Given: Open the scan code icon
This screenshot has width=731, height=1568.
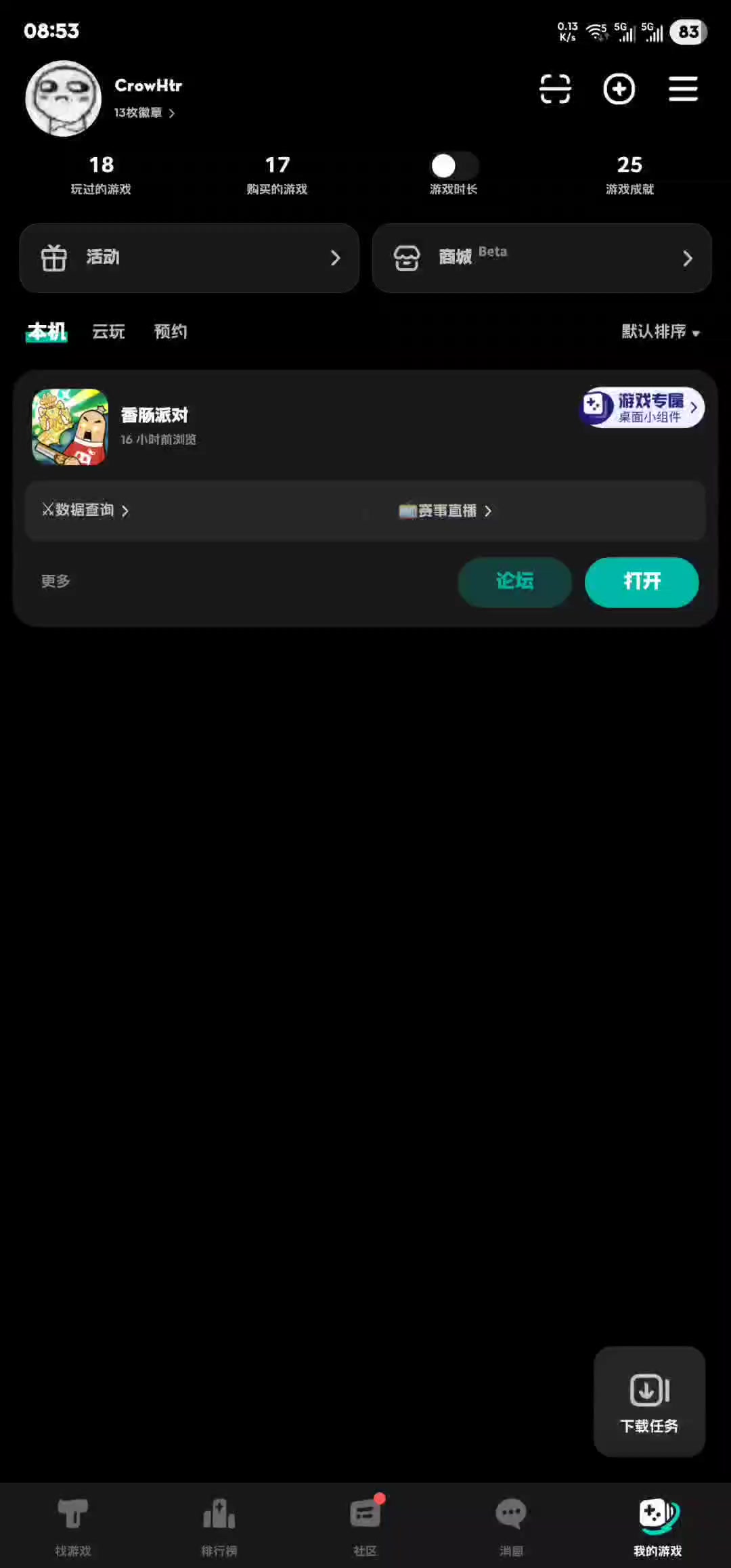Looking at the screenshot, I should [555, 89].
